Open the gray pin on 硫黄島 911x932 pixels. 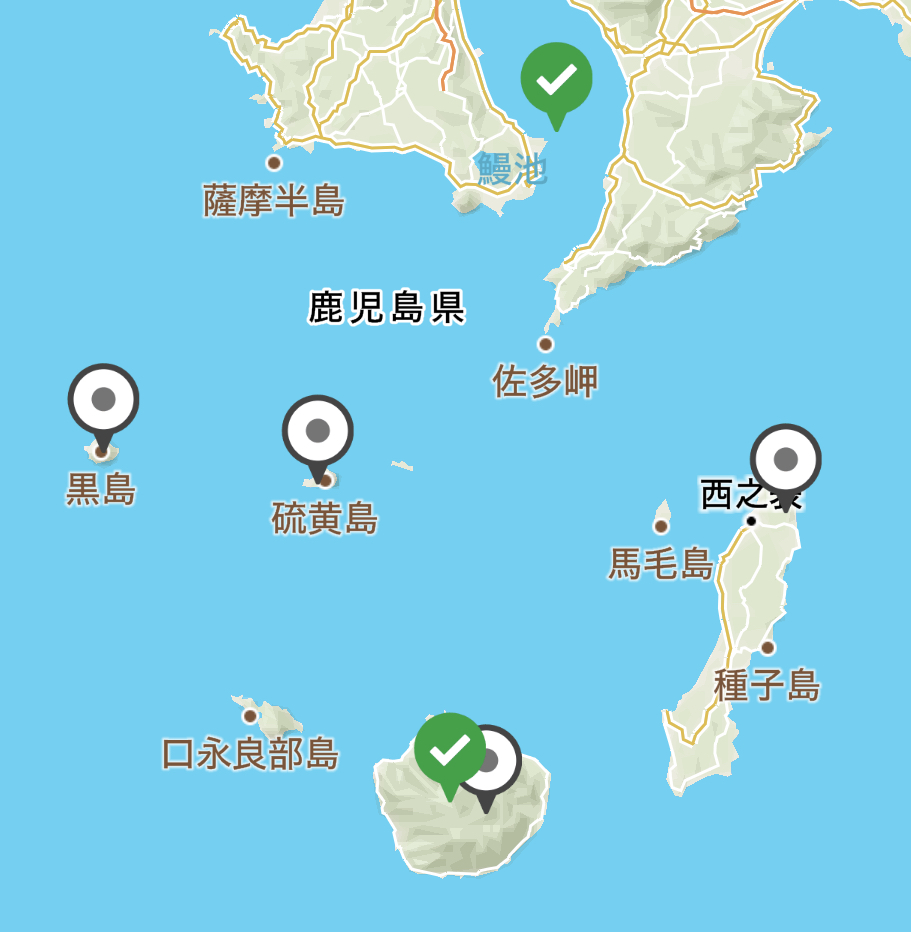point(318,432)
